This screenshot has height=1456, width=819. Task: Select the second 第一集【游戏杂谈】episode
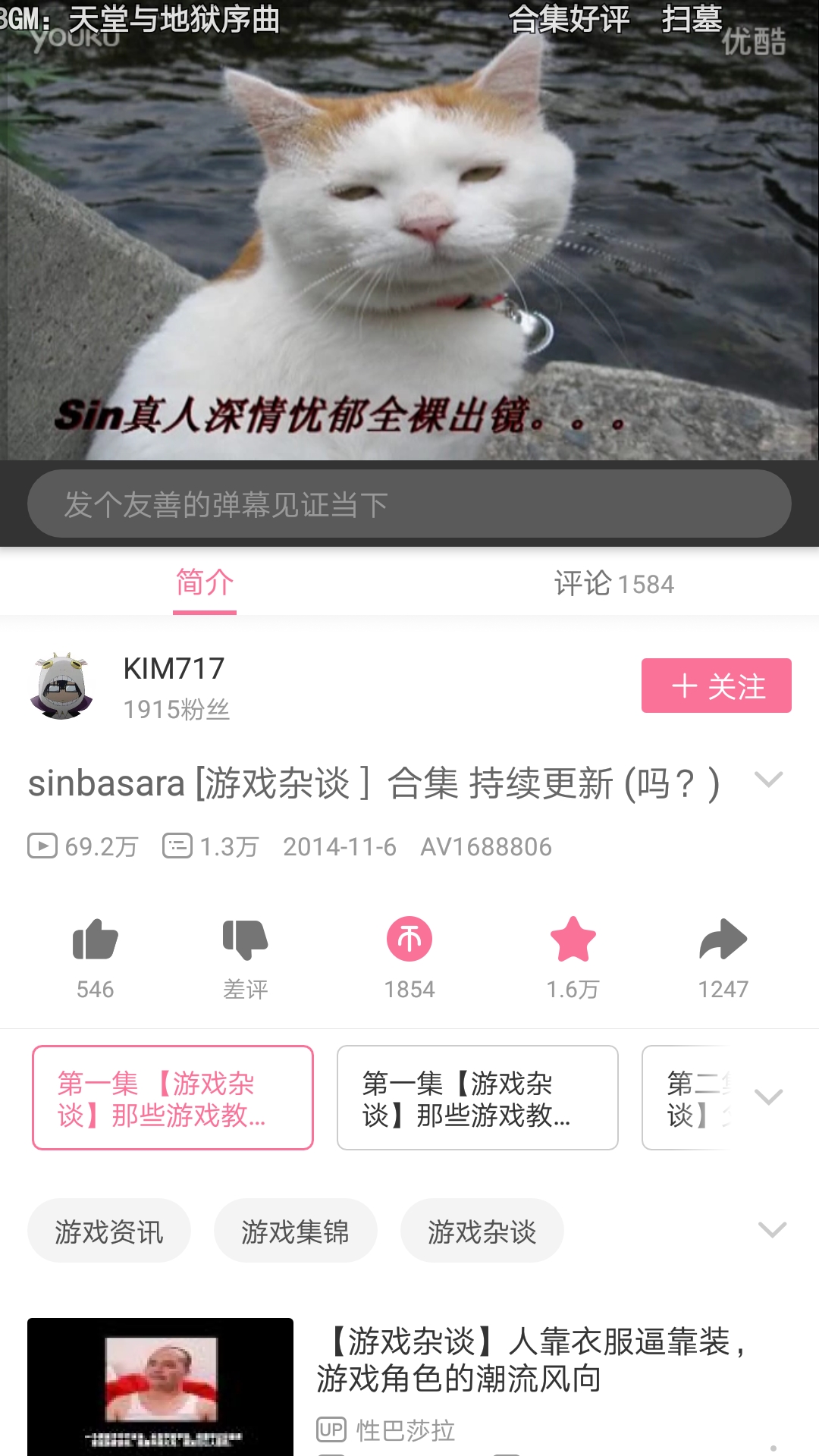tap(478, 1098)
